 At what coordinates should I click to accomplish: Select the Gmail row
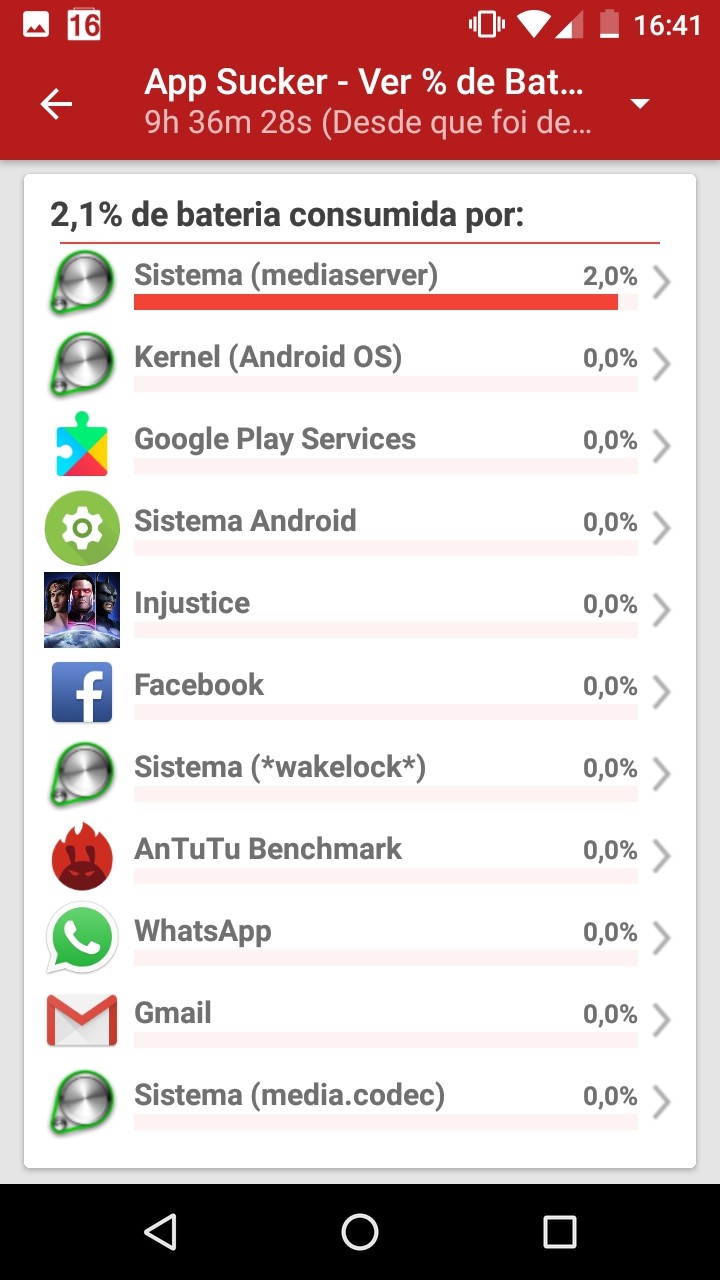(360, 1022)
